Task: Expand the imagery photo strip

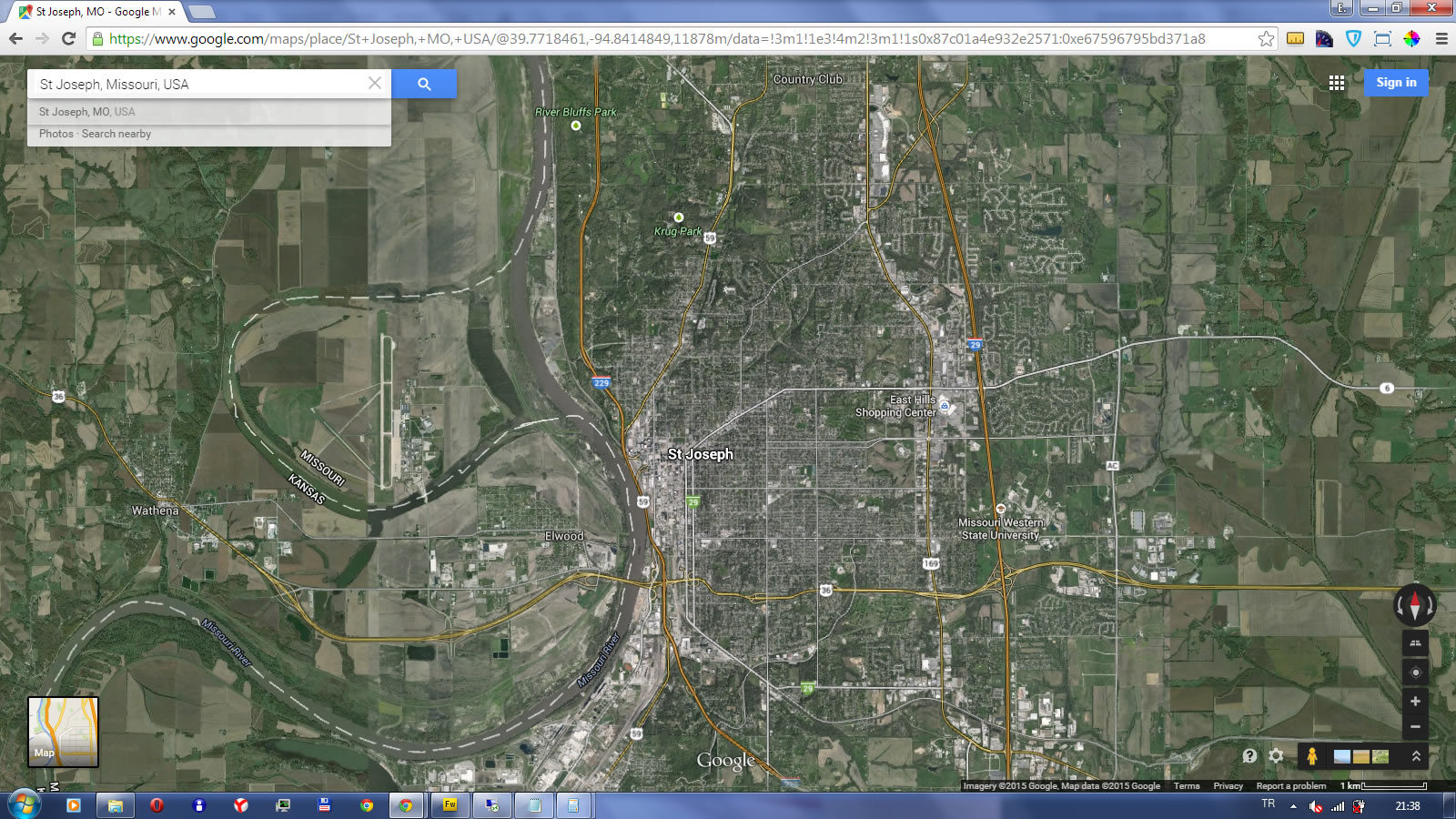Action: (1416, 755)
